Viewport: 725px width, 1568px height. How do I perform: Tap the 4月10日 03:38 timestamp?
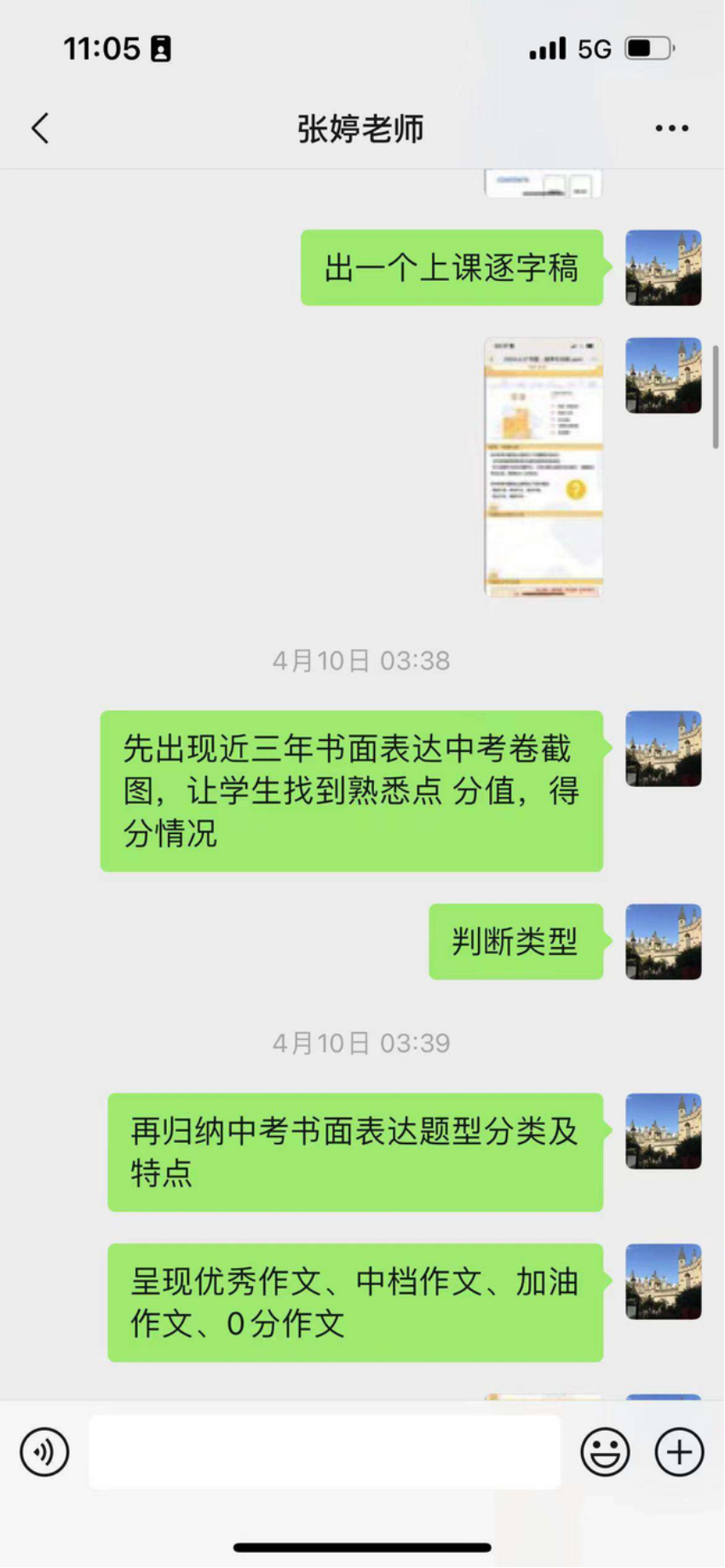[x=362, y=660]
